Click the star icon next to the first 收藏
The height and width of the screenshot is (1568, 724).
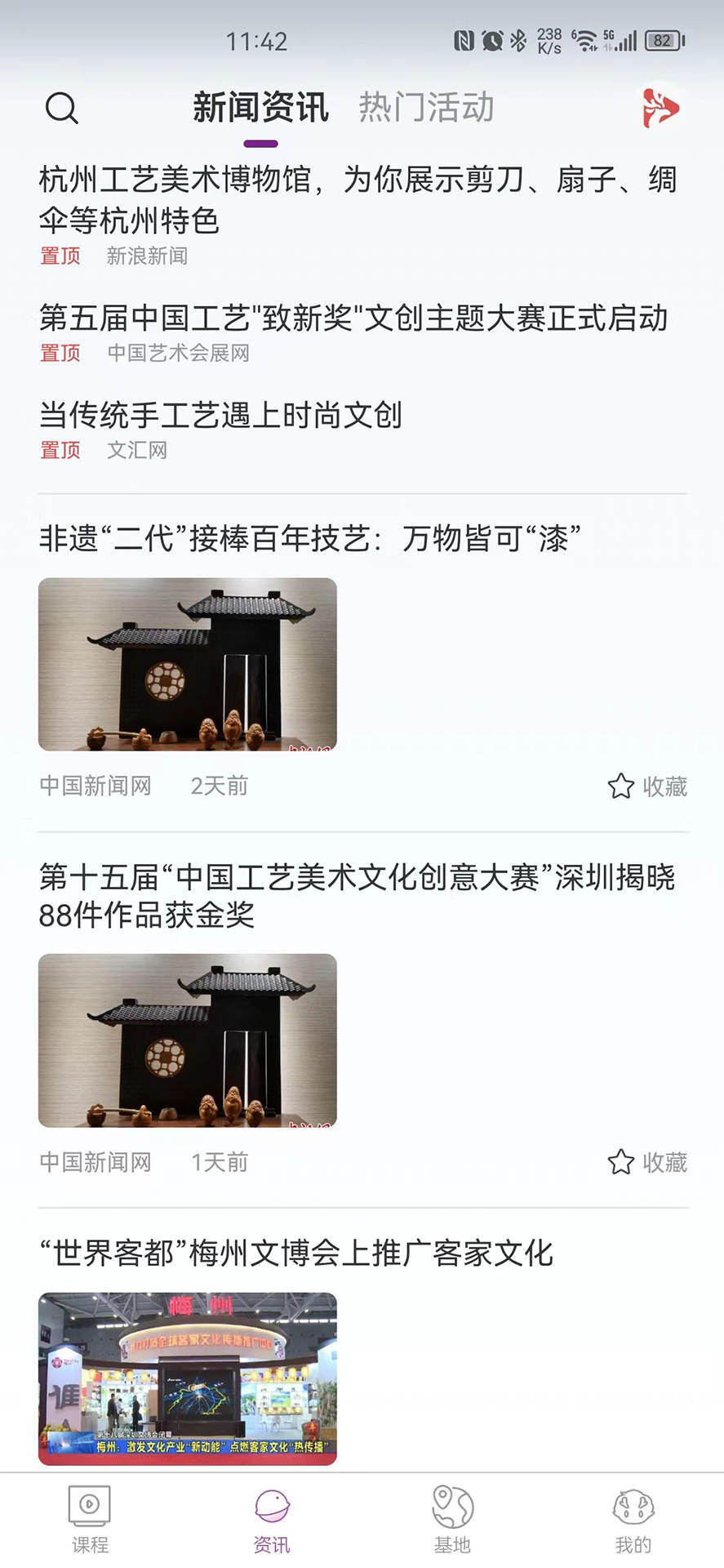pos(621,786)
